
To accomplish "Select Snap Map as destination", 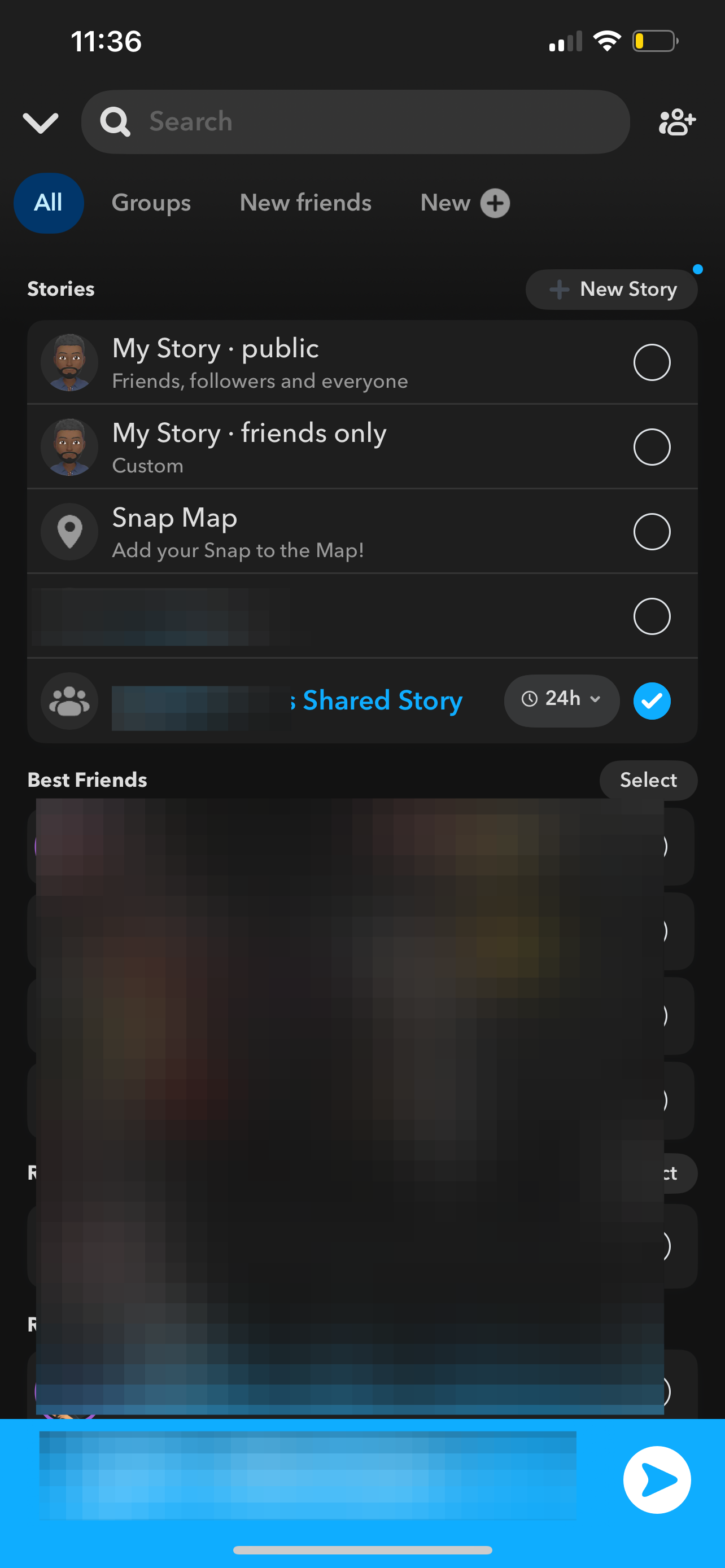I will coord(652,531).
